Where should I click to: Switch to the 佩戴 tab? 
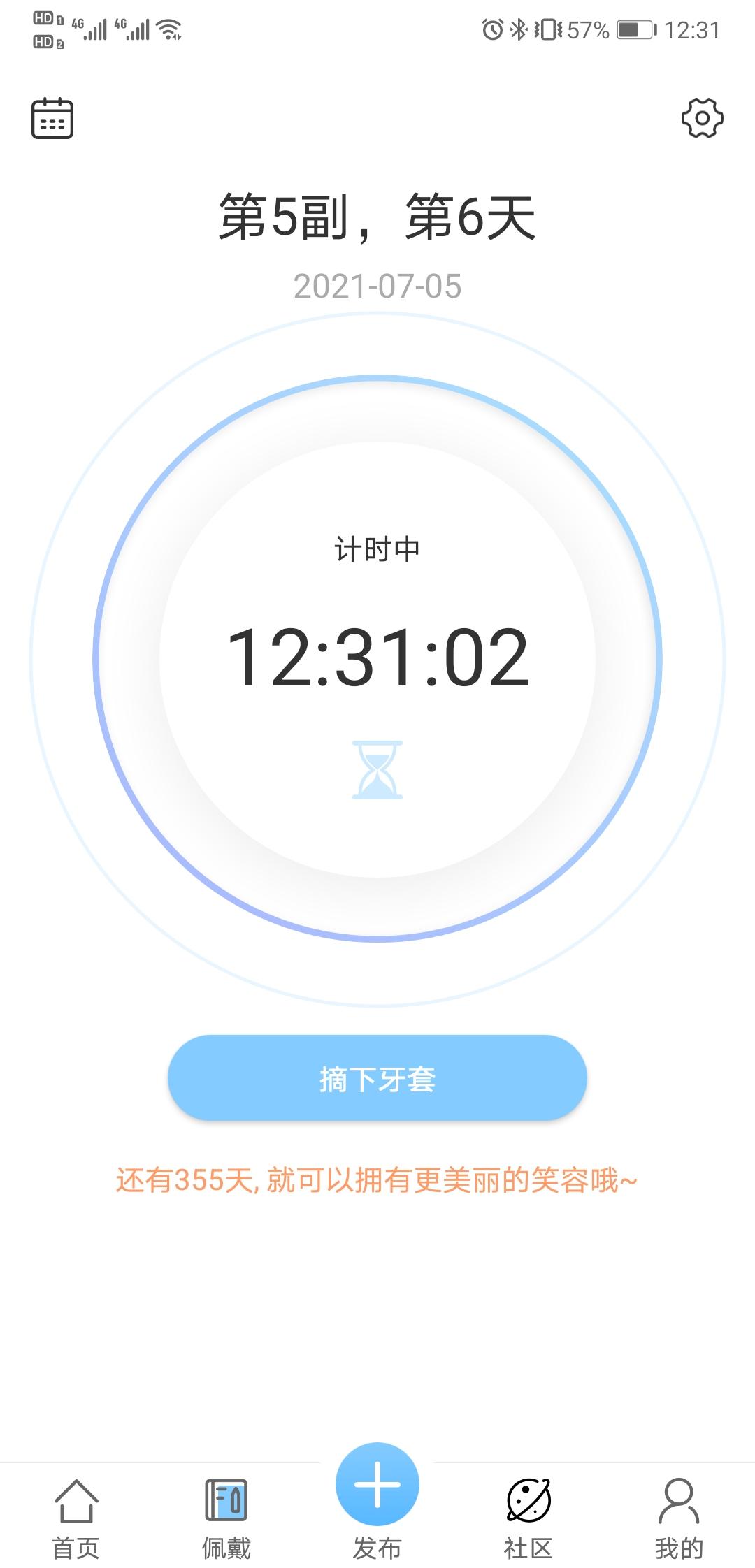tap(226, 1516)
